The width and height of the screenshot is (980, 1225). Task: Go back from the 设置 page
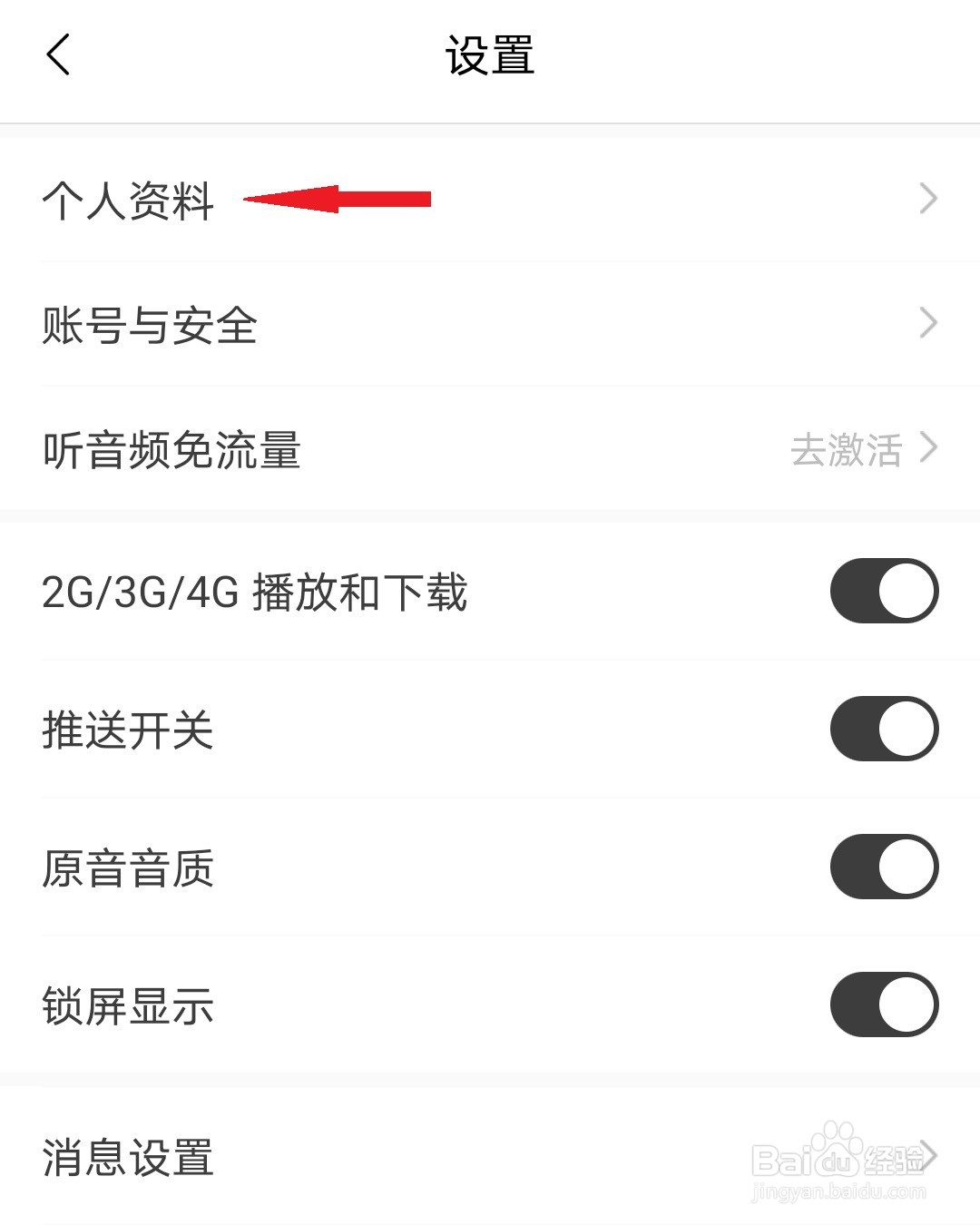(x=58, y=55)
